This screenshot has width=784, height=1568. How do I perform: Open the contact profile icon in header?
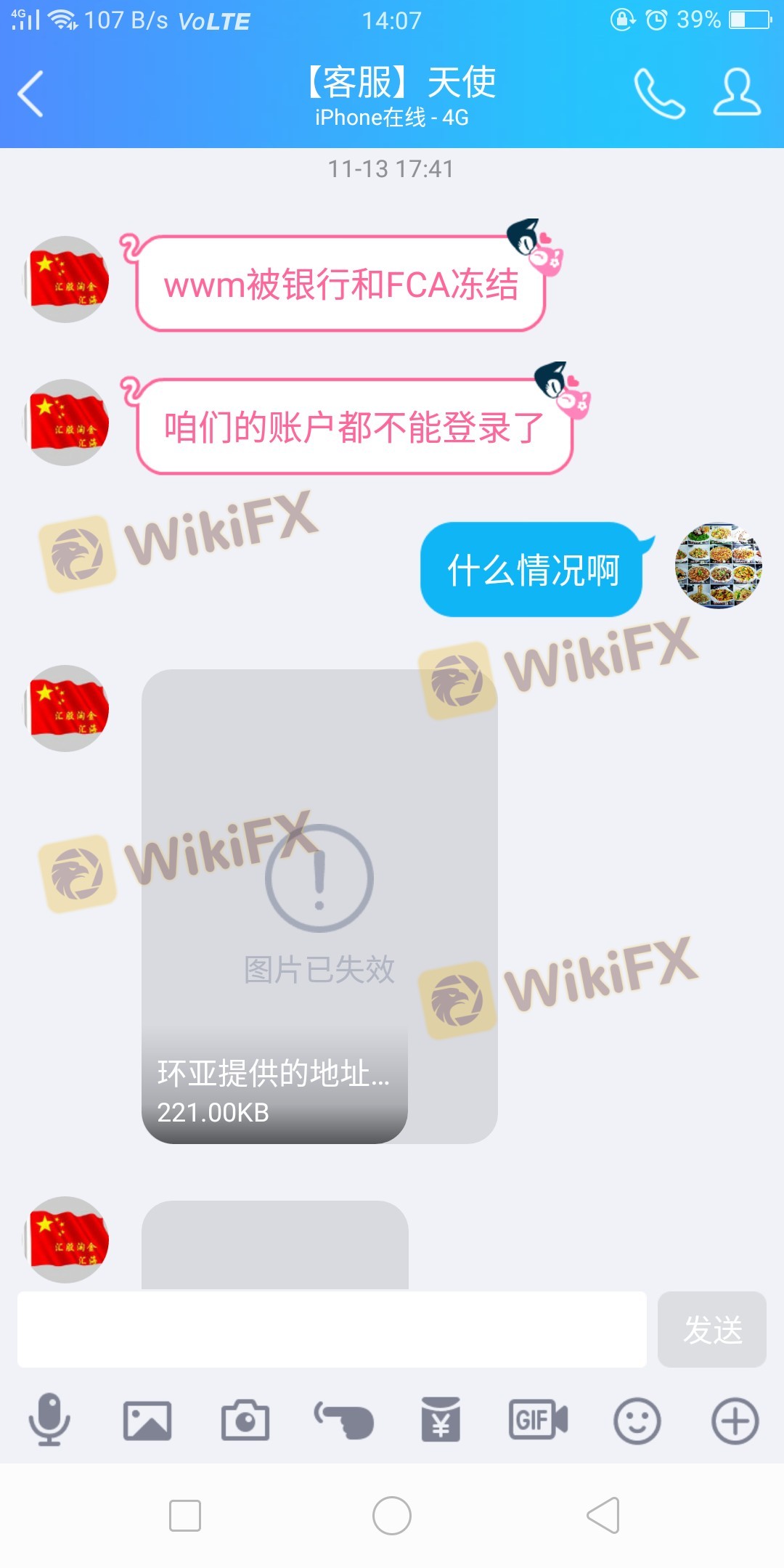pos(736,94)
